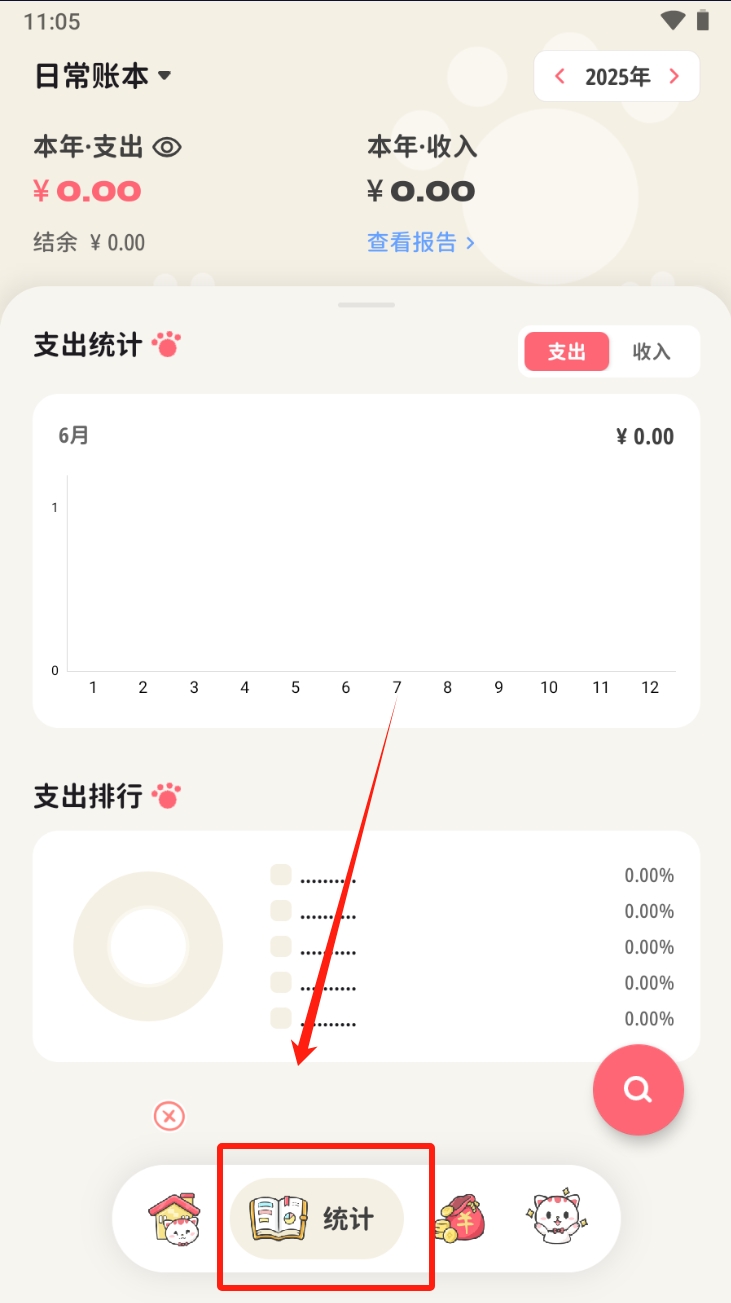Open the 日常账本 ledger dropdown

(x=104, y=76)
